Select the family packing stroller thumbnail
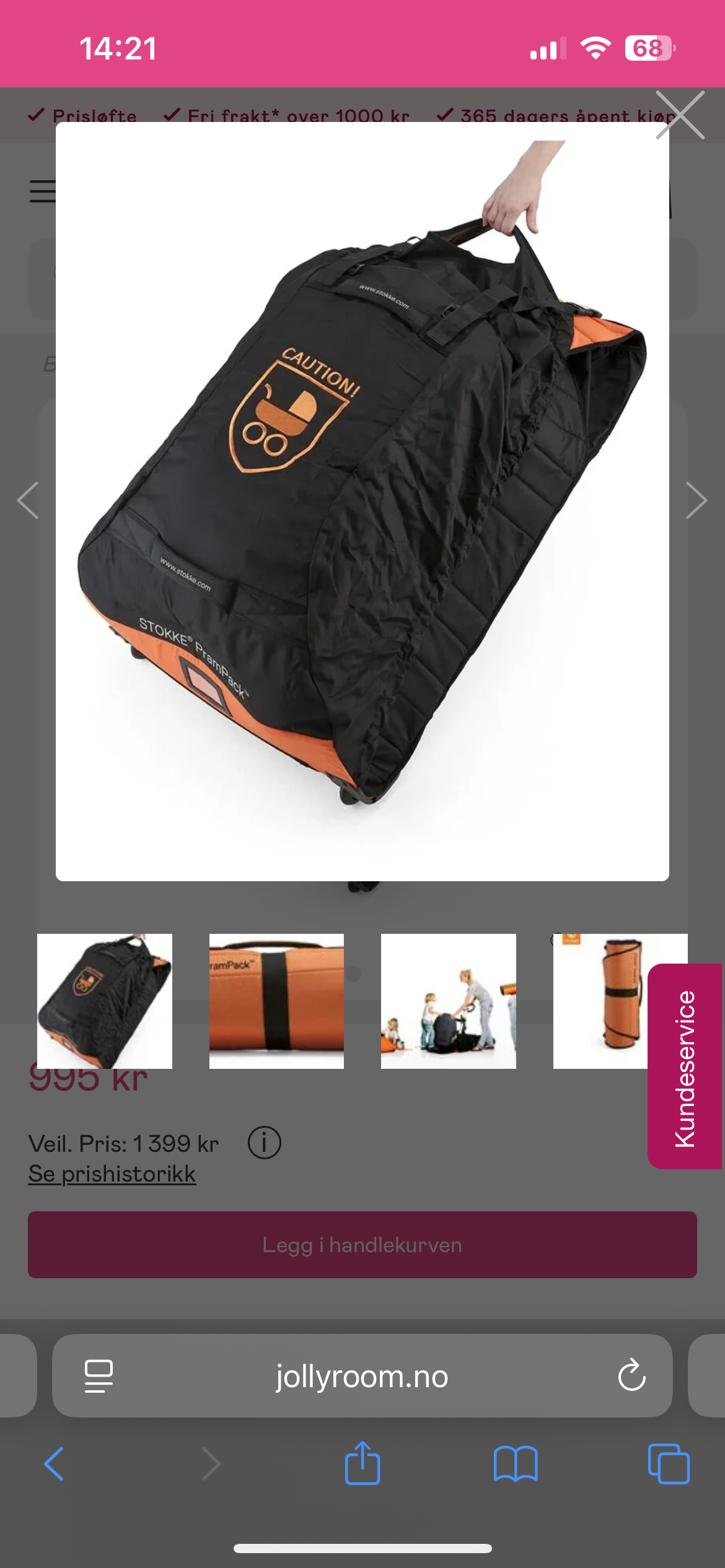Image resolution: width=725 pixels, height=1568 pixels. (x=448, y=1001)
